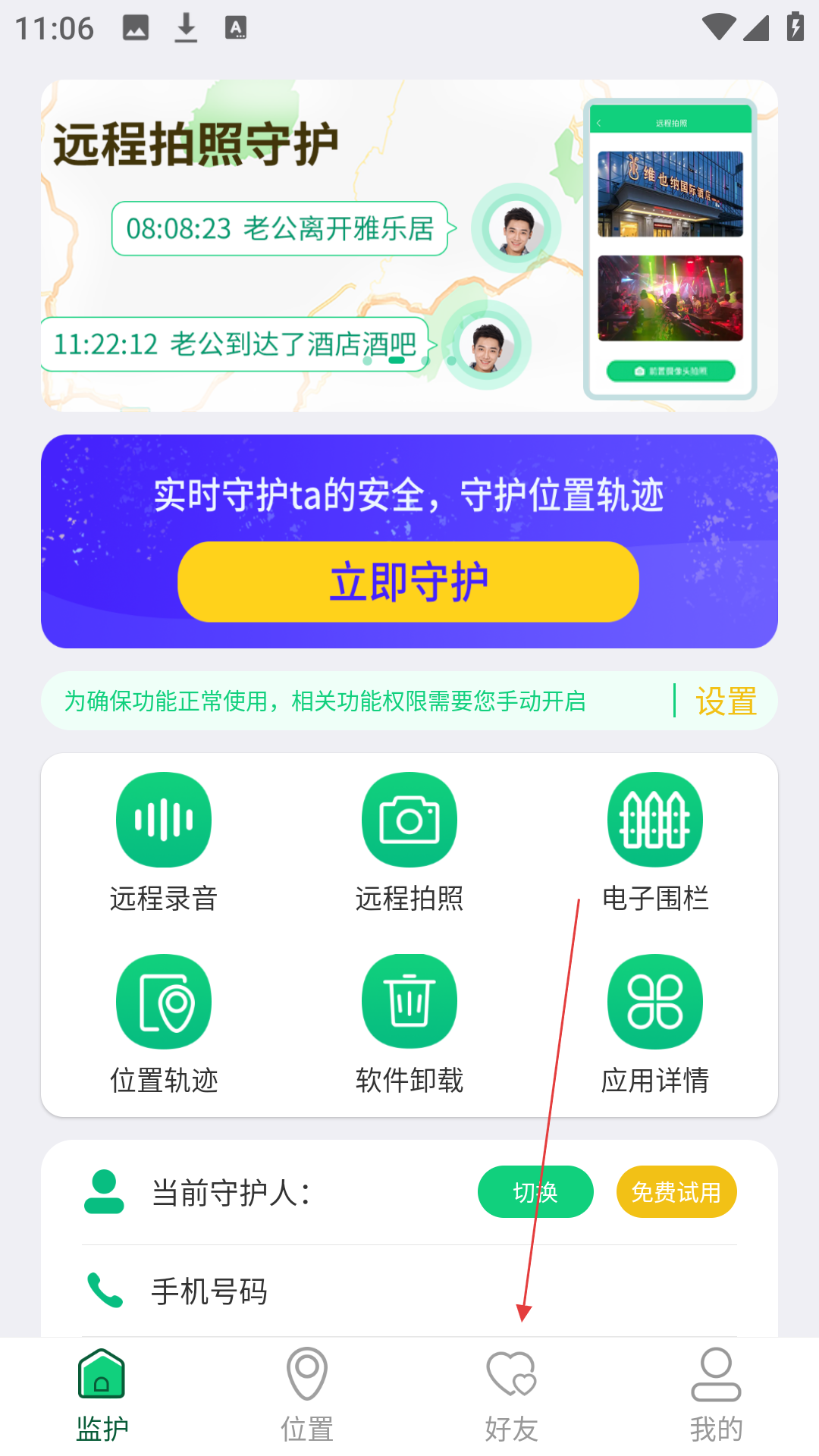Switch to the 好友 tab
819x1456 pixels.
[x=512, y=1395]
